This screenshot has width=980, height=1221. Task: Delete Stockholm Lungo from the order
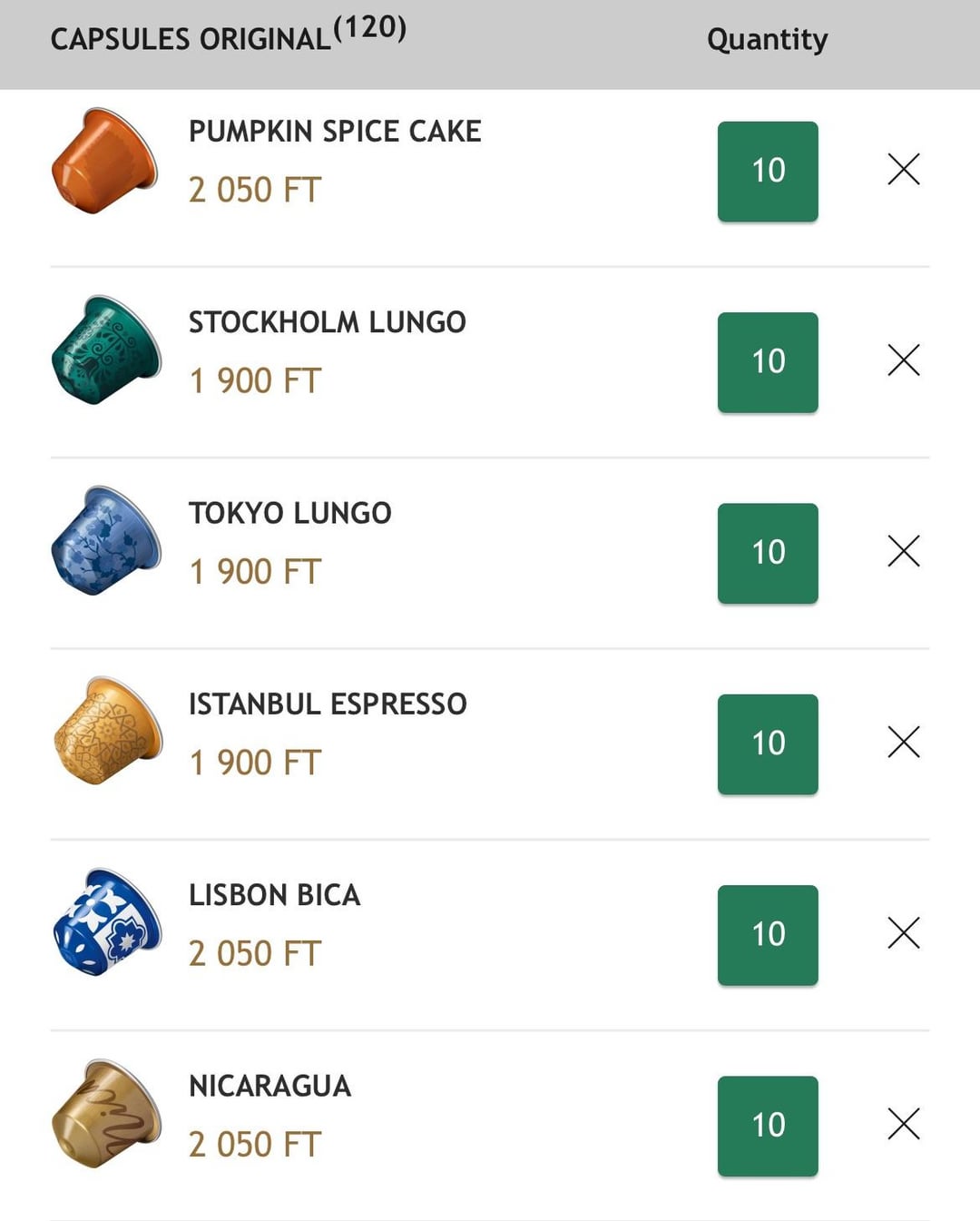pos(903,360)
